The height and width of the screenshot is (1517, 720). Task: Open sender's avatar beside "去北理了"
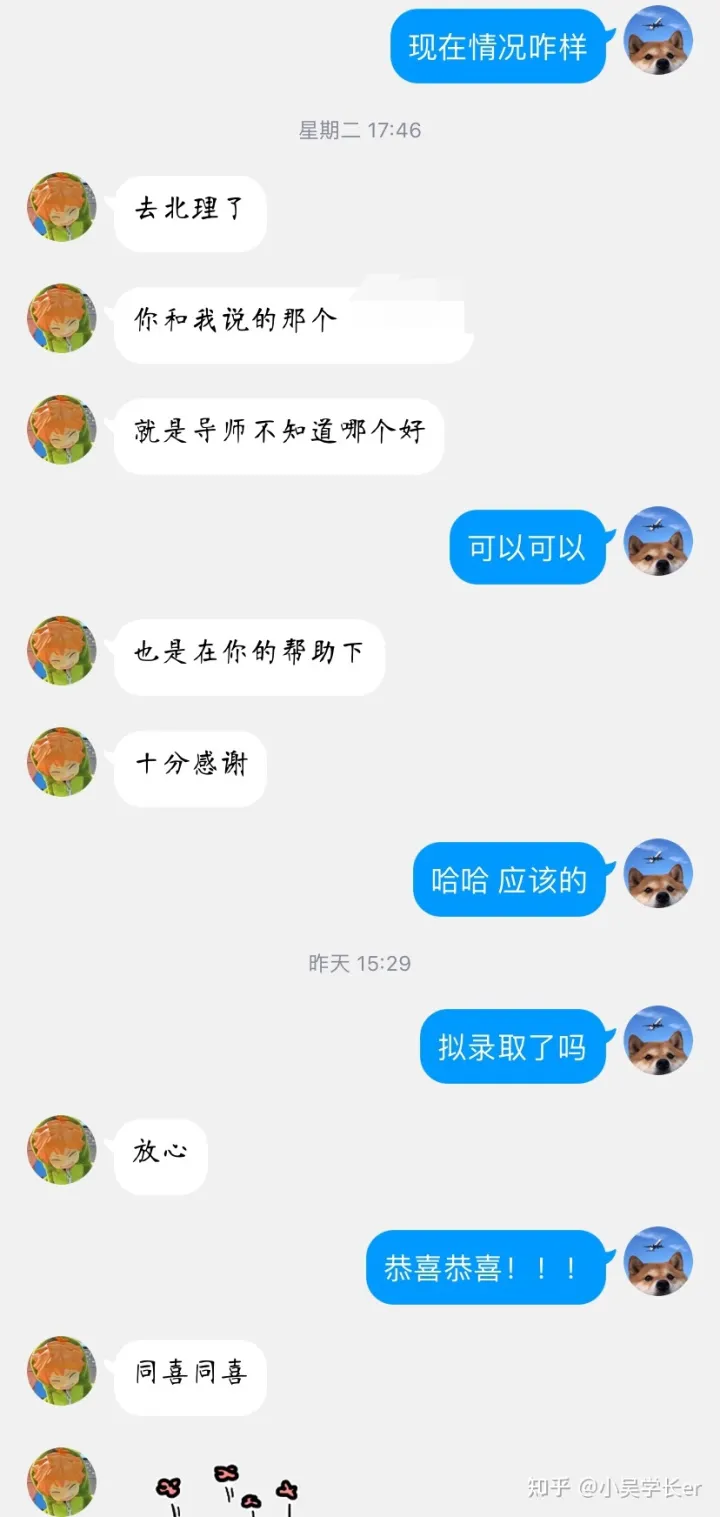coord(61,208)
